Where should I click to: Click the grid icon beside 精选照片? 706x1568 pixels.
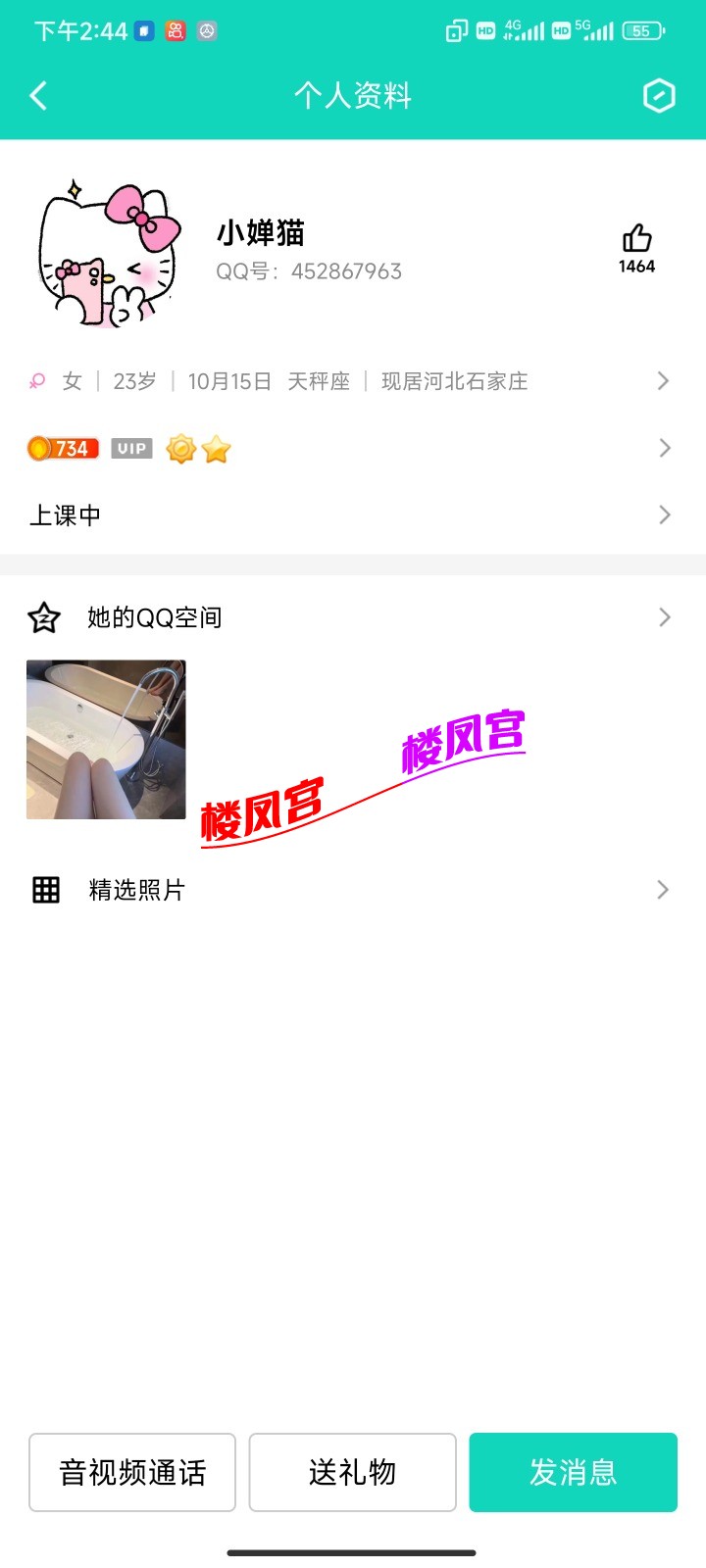coord(45,889)
